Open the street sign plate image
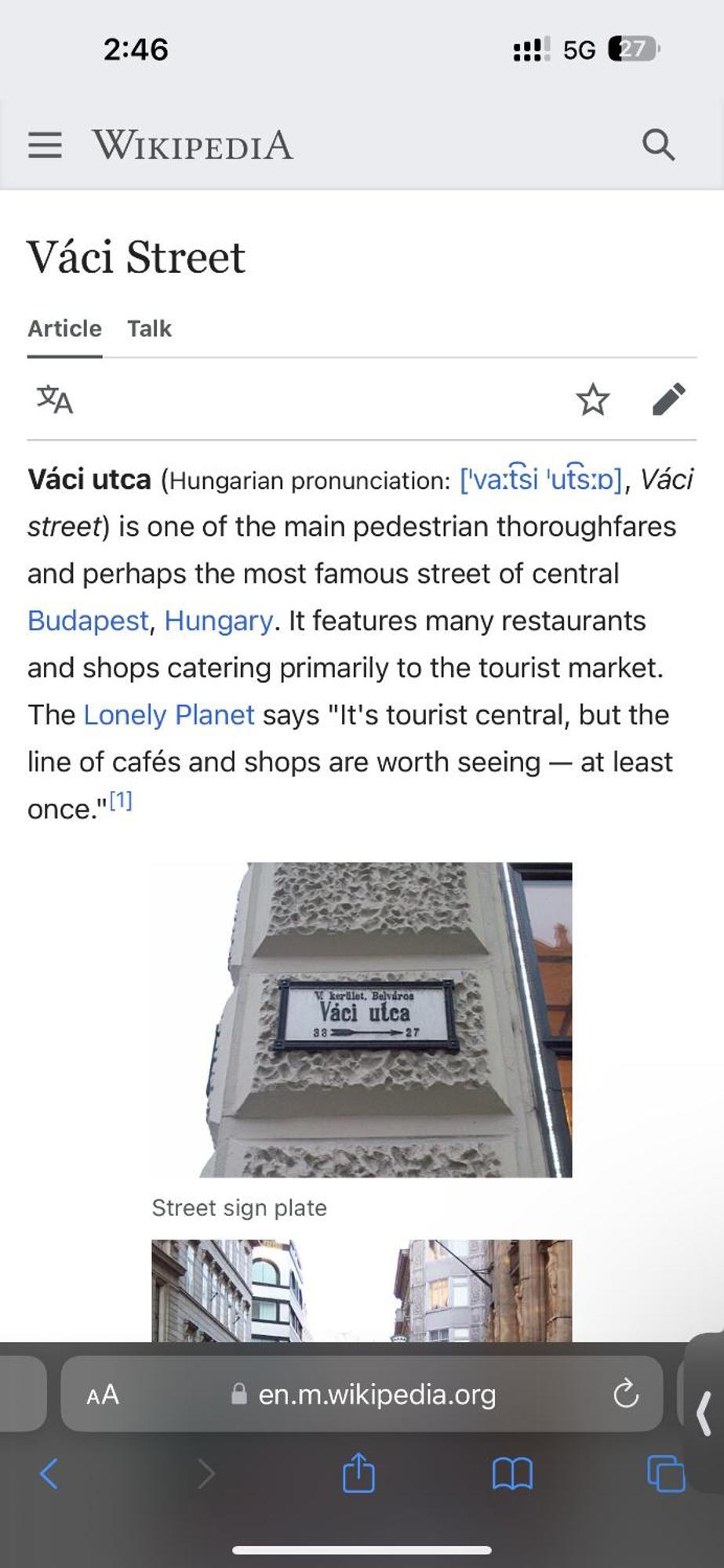 362,1019
